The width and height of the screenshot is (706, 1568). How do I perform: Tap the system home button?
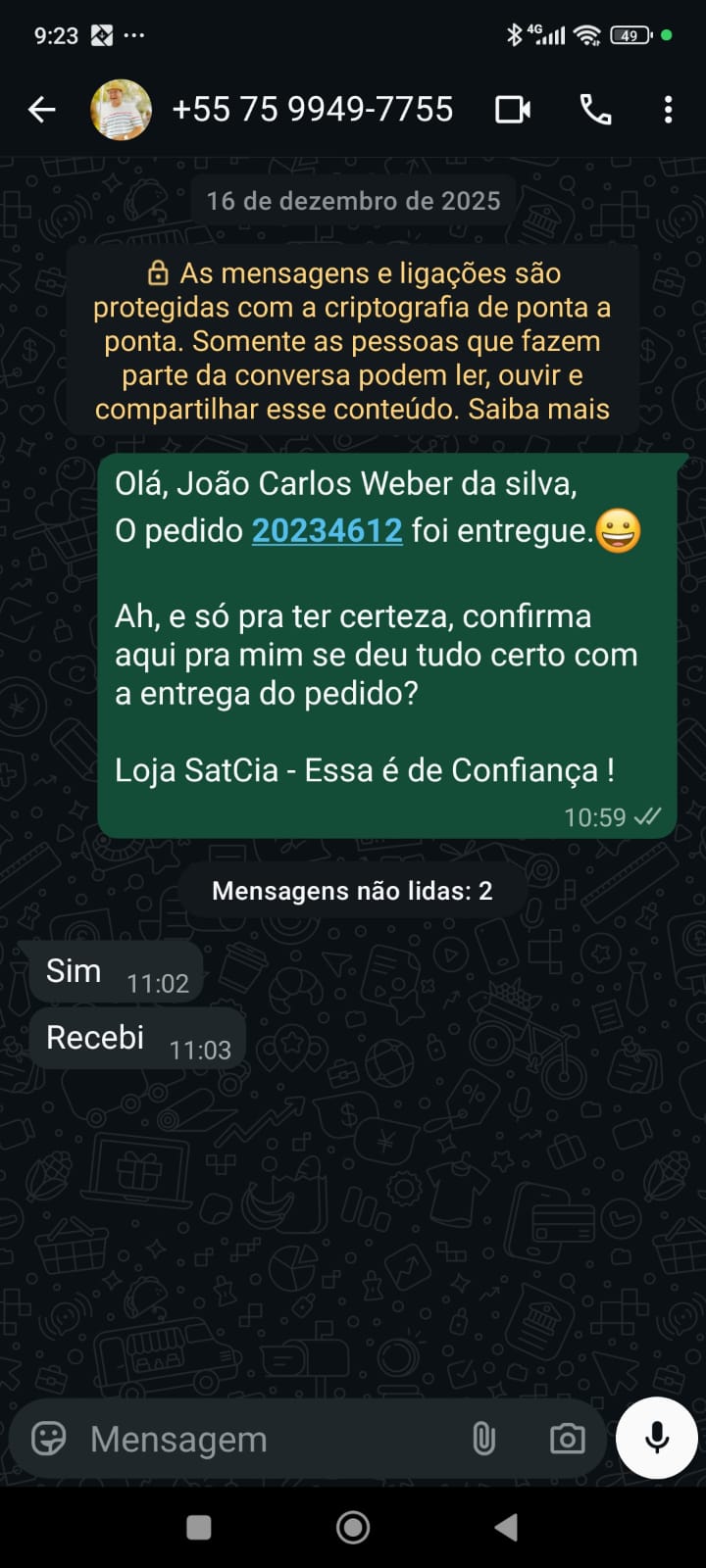tap(353, 1527)
